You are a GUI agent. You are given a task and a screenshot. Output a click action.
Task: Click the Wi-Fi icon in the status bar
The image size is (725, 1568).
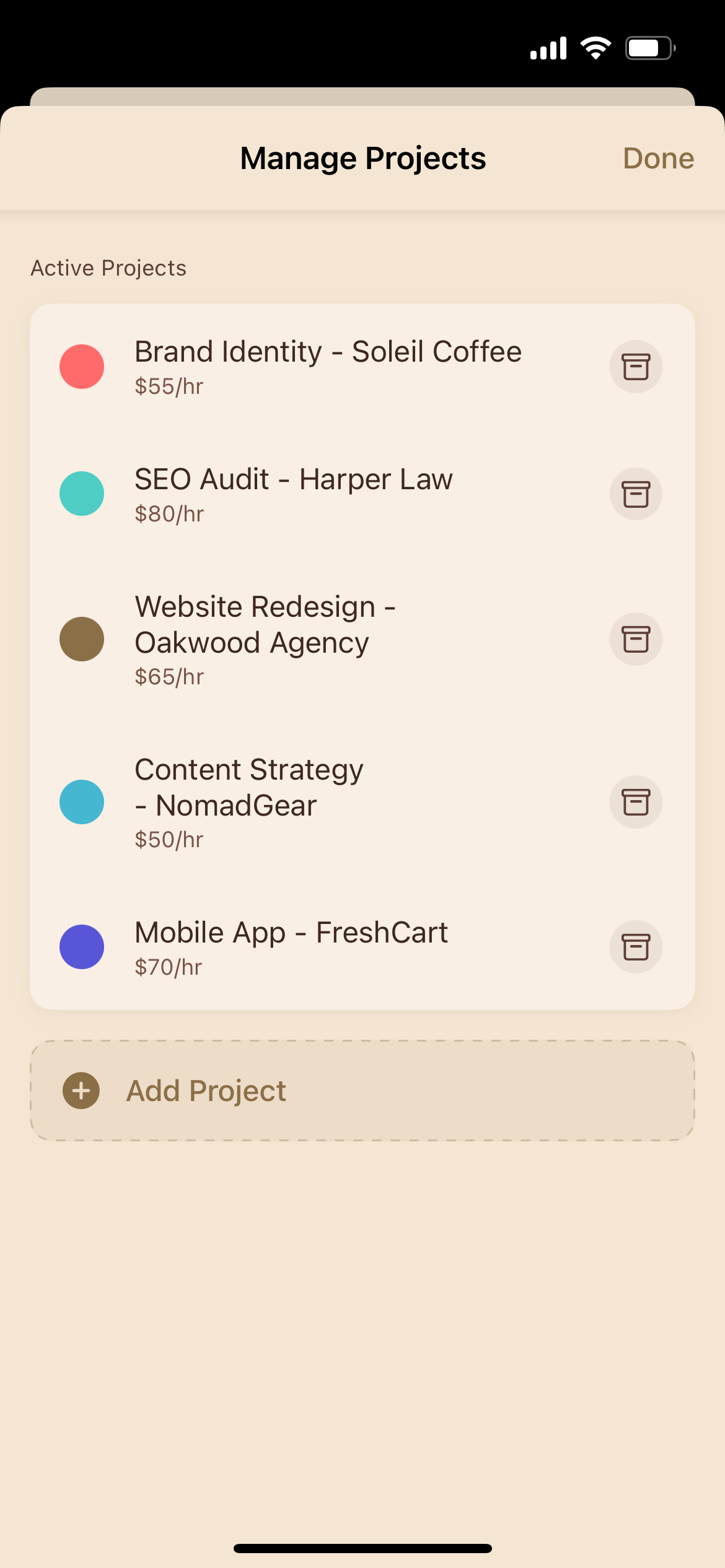click(595, 46)
